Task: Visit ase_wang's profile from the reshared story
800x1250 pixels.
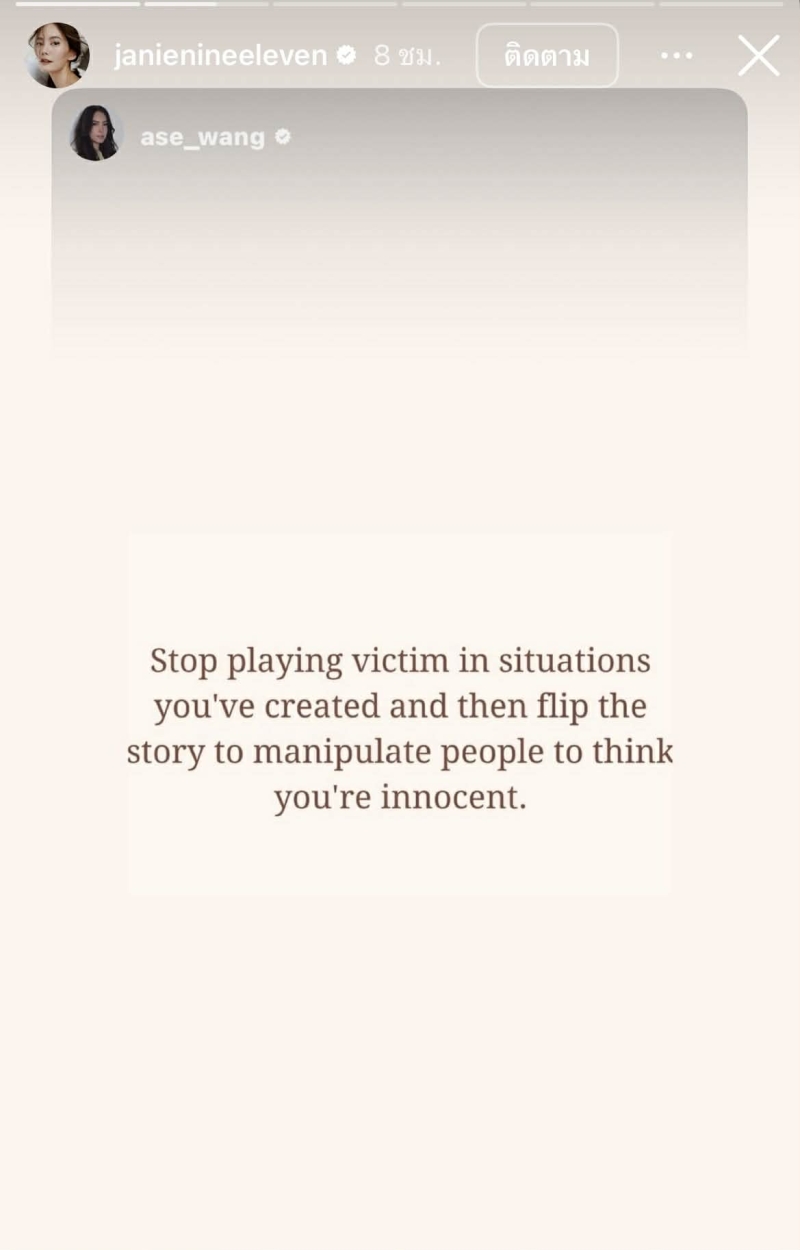Action: pos(202,137)
